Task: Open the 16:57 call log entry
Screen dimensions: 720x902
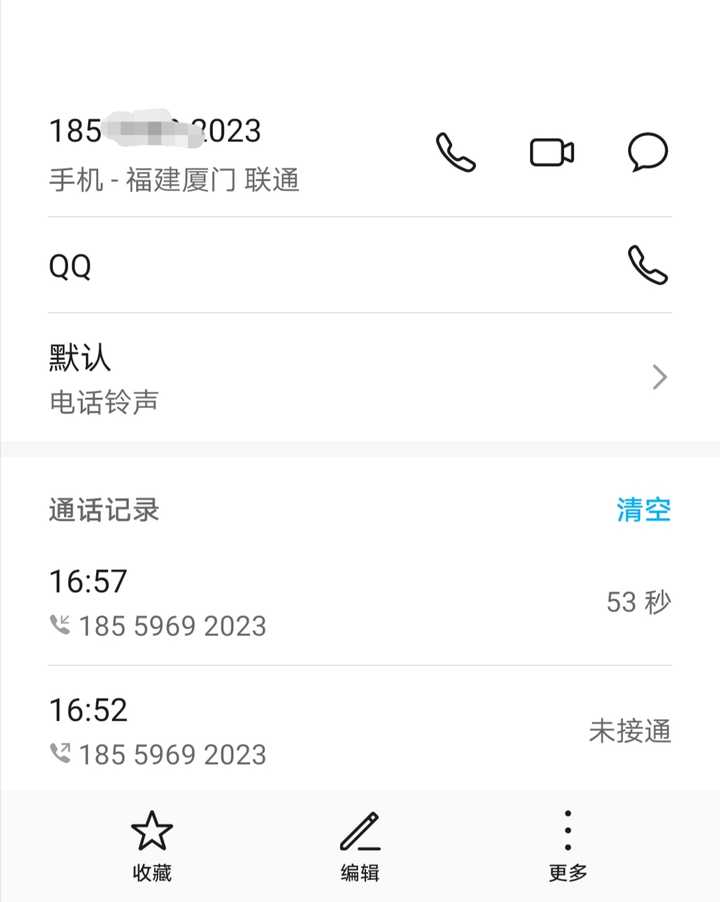Action: 360,603
